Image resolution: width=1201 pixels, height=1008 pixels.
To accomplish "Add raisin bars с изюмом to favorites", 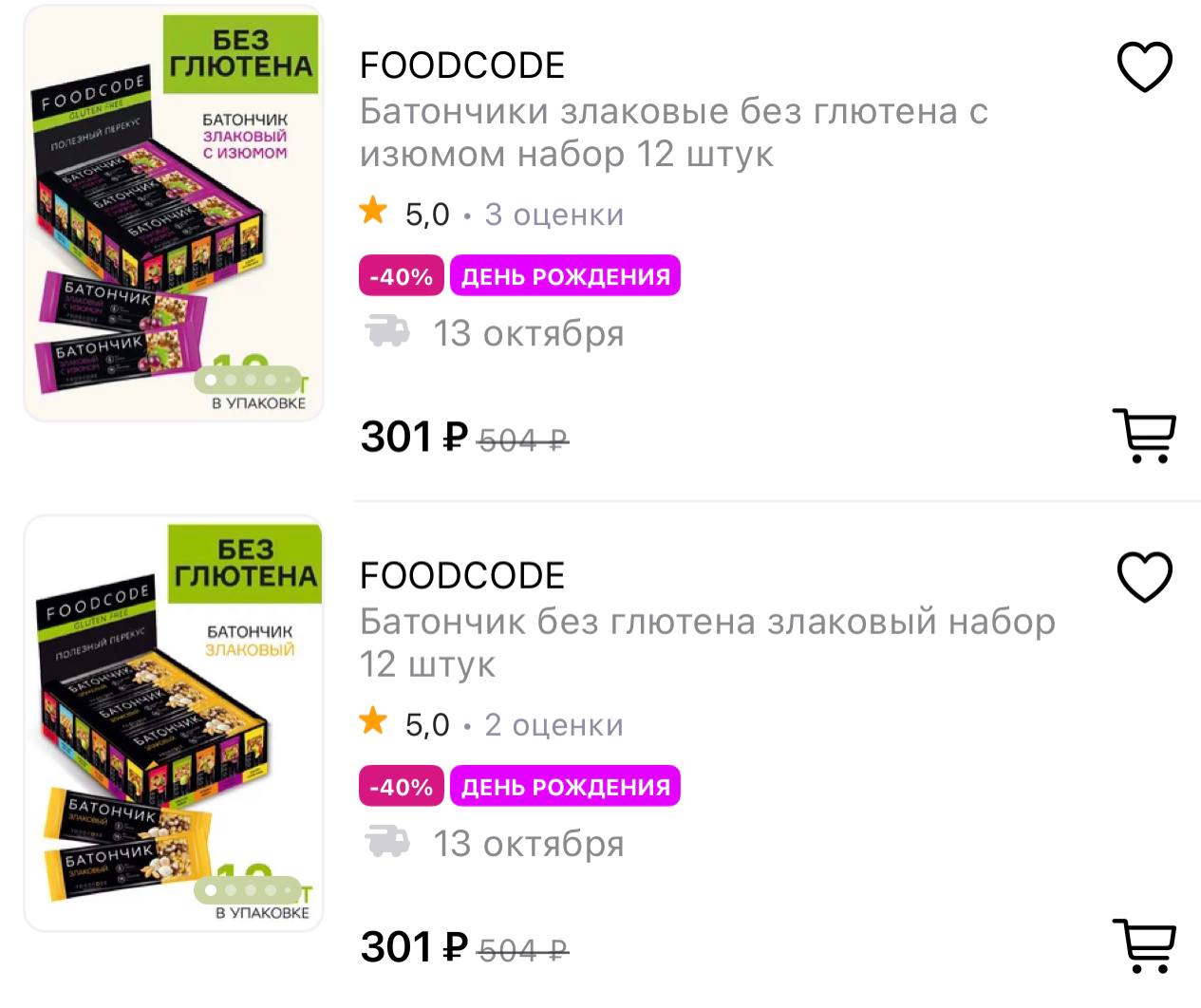I will [1144, 66].
